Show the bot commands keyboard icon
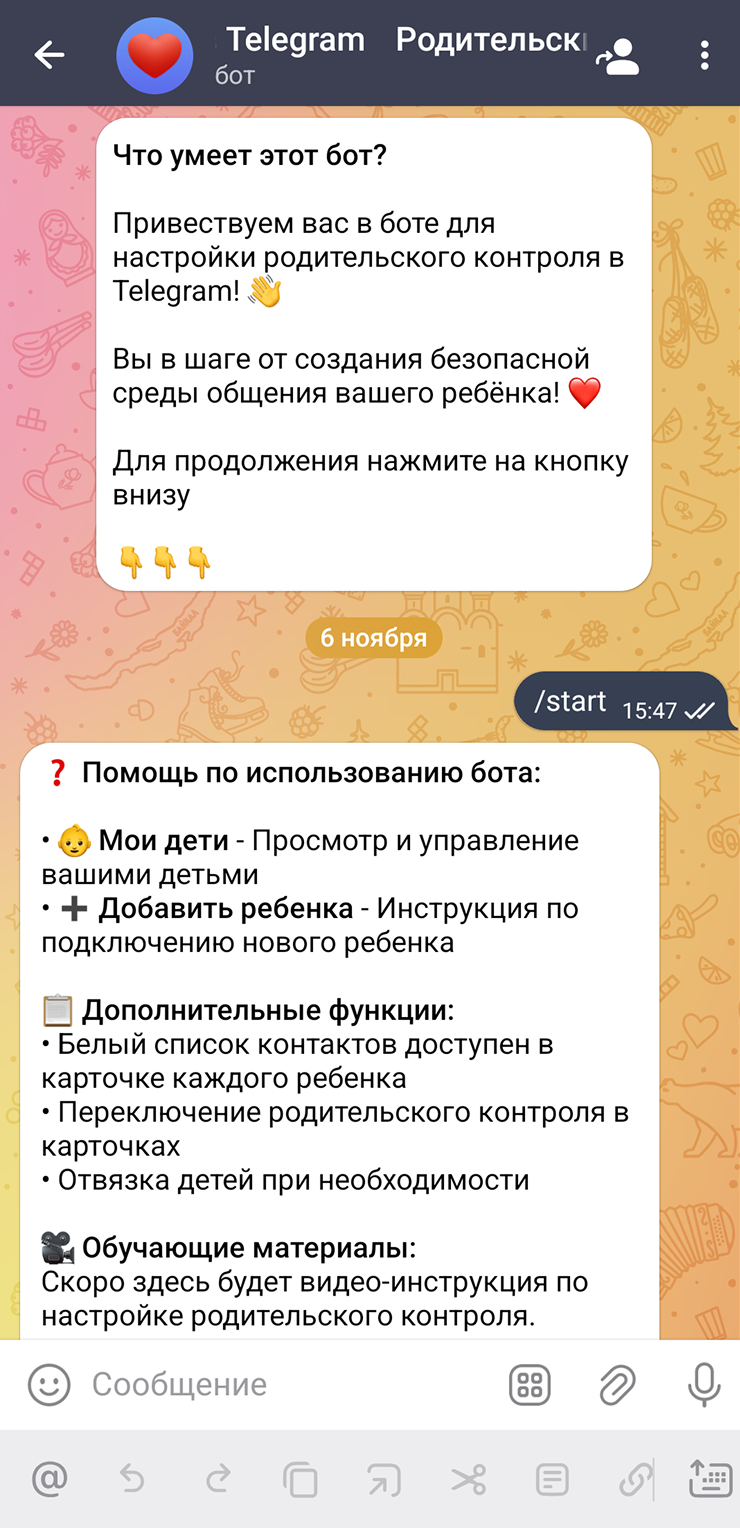Viewport: 740px width, 1528px height. pyautogui.click(x=530, y=1385)
